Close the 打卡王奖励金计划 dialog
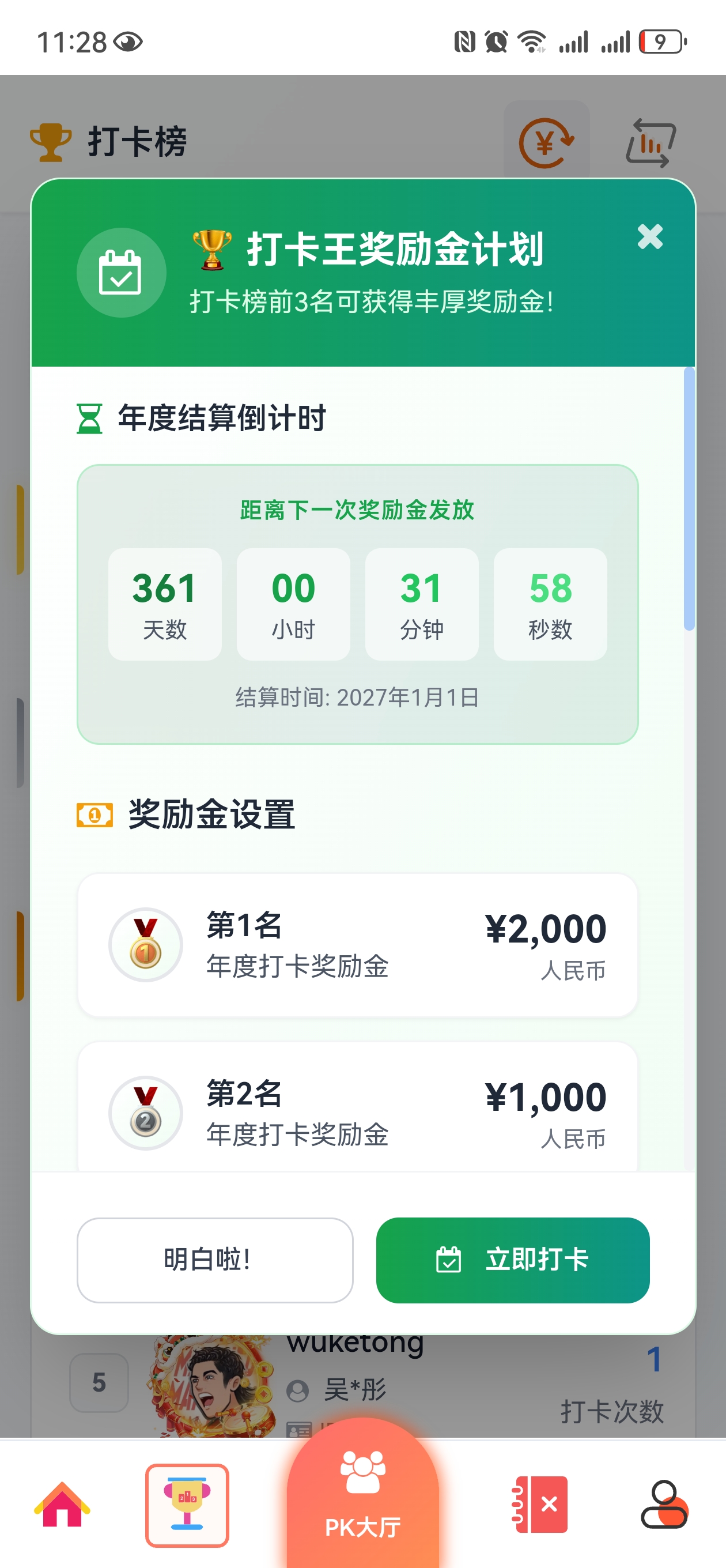The image size is (726, 1568). tap(649, 236)
